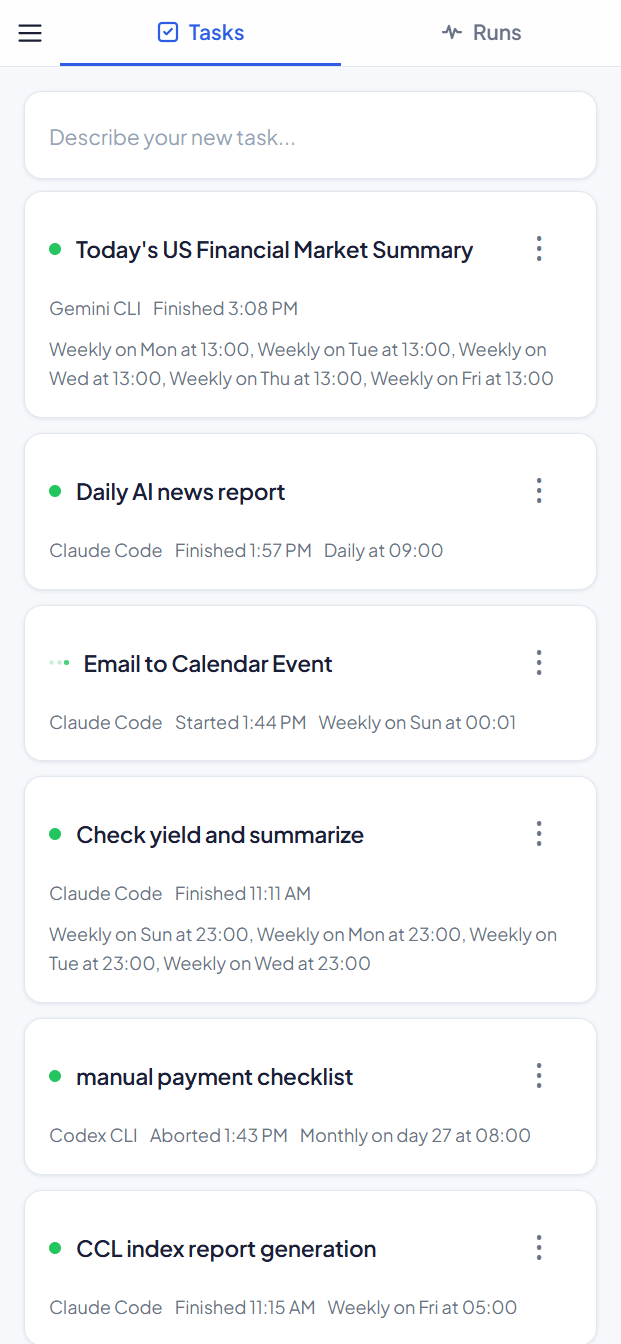621x1344 pixels.
Task: Select the Tasks tab
Action: click(201, 33)
